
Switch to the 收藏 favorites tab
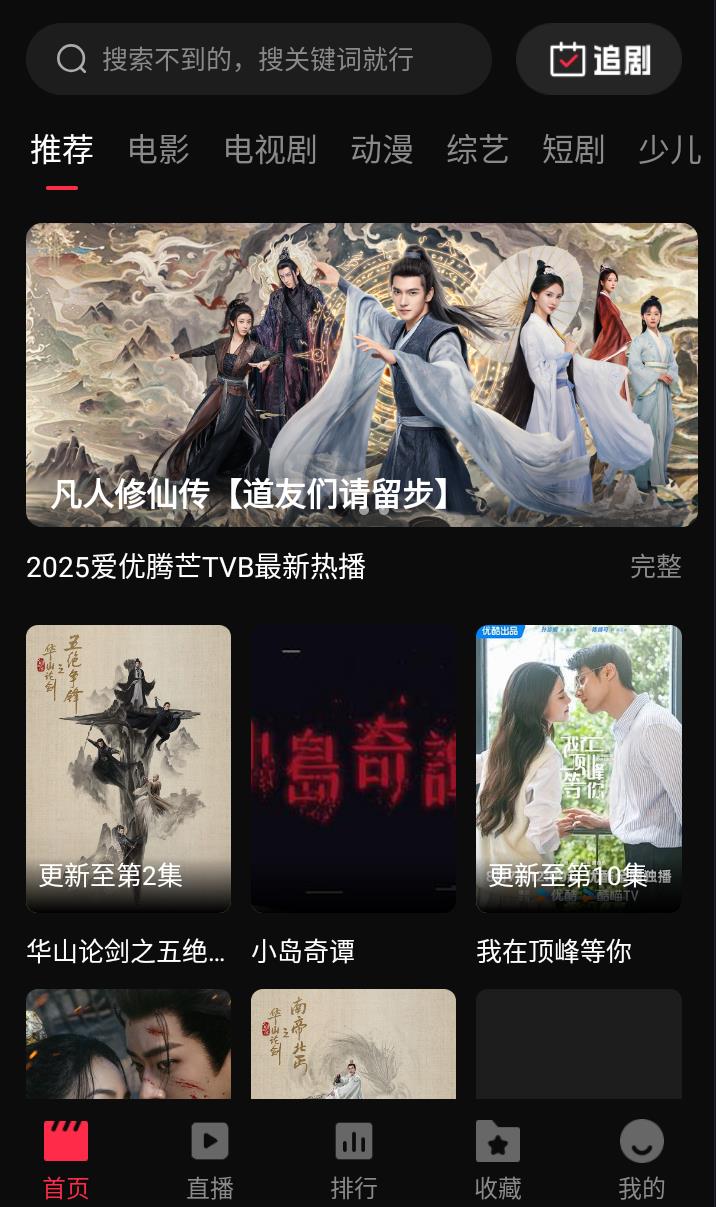click(498, 1160)
